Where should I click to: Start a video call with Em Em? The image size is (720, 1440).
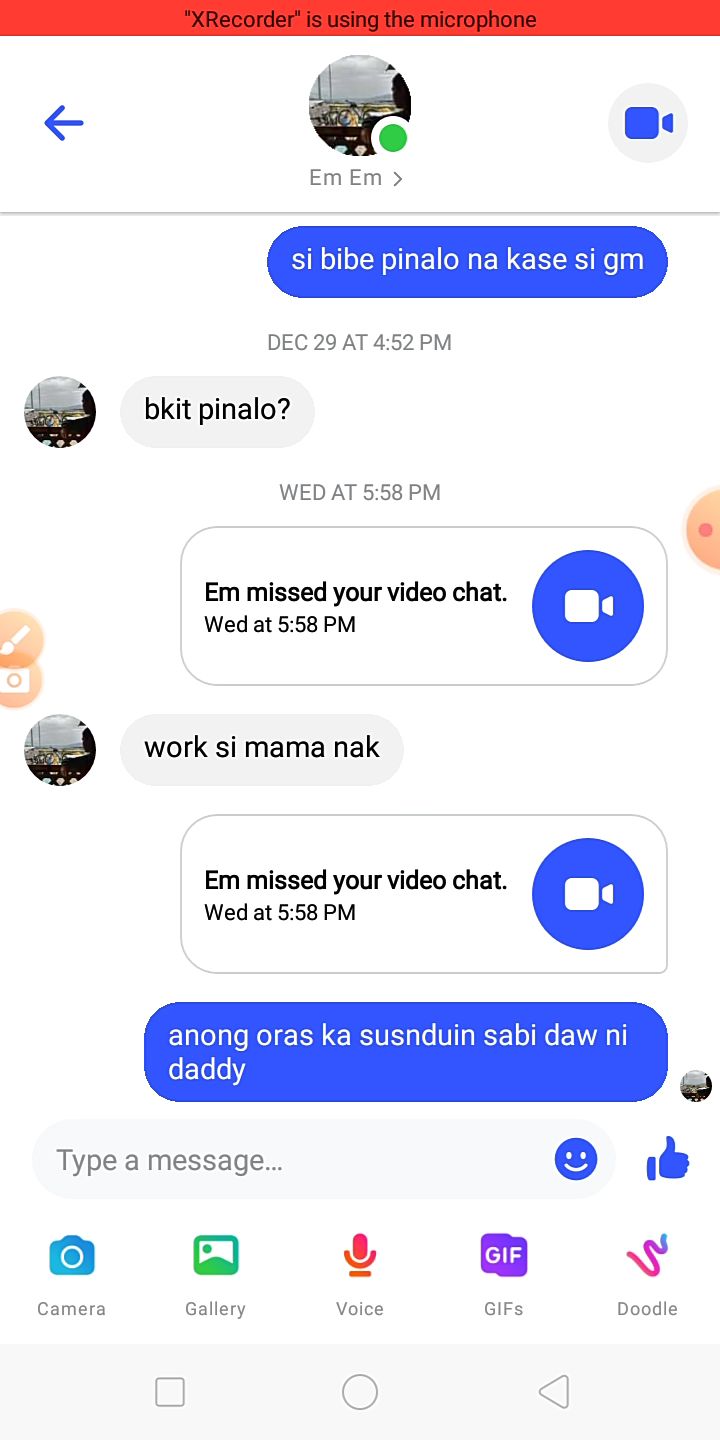click(x=648, y=123)
